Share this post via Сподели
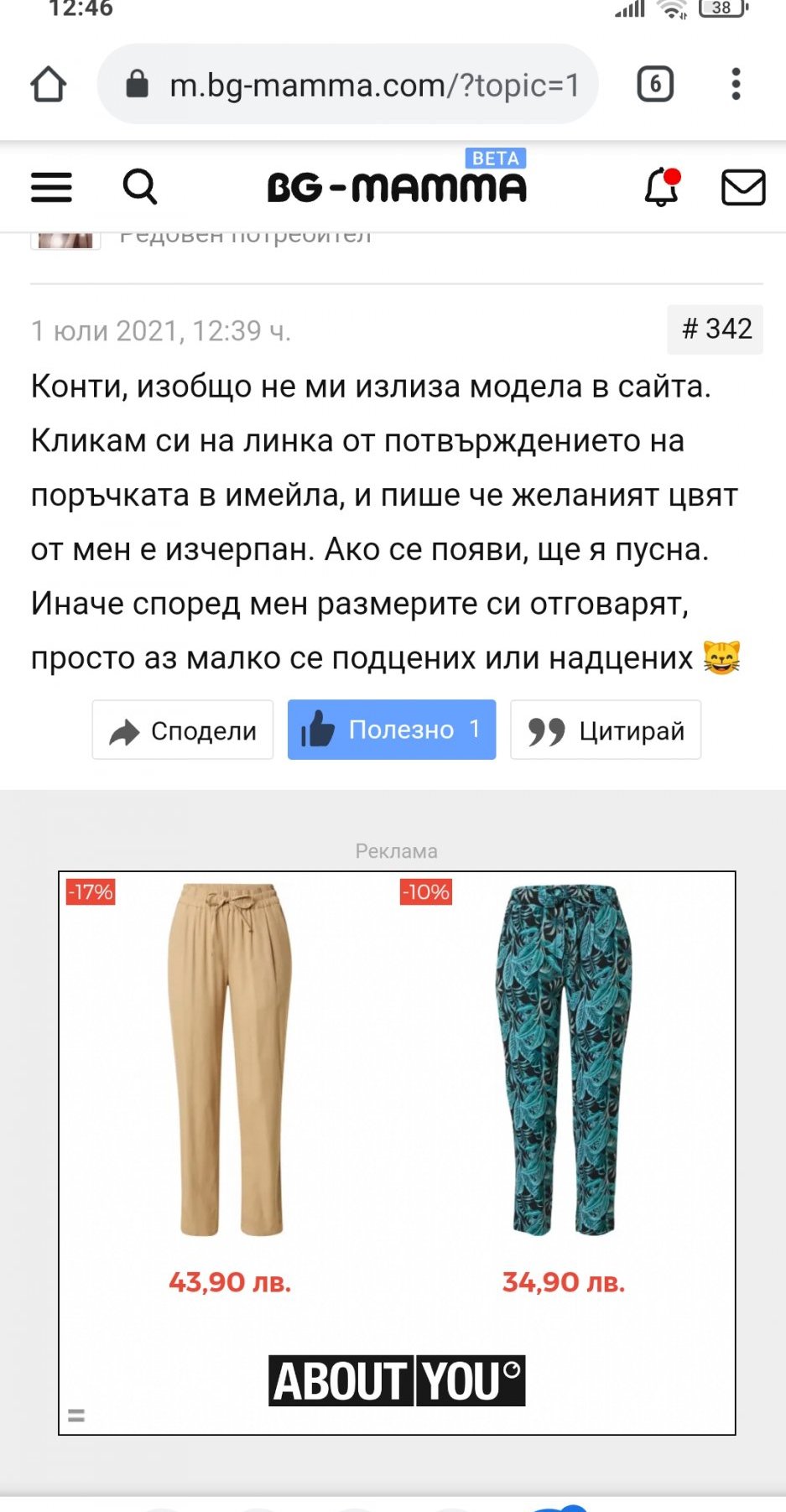The height and width of the screenshot is (1512, 786). (x=183, y=730)
